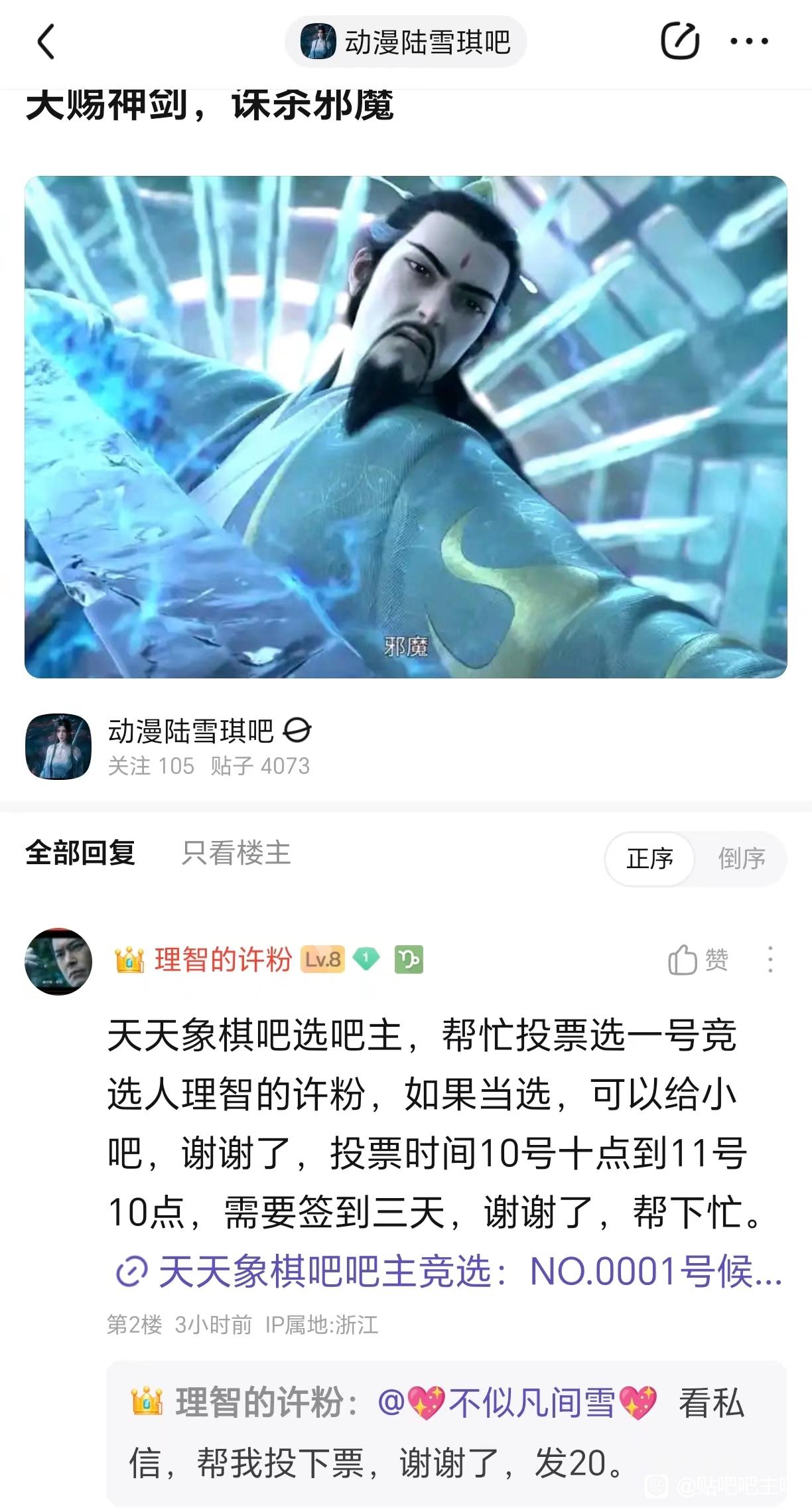Open the three-dot overflow menu at top
Image resolution: width=812 pixels, height=1508 pixels.
coord(749,41)
